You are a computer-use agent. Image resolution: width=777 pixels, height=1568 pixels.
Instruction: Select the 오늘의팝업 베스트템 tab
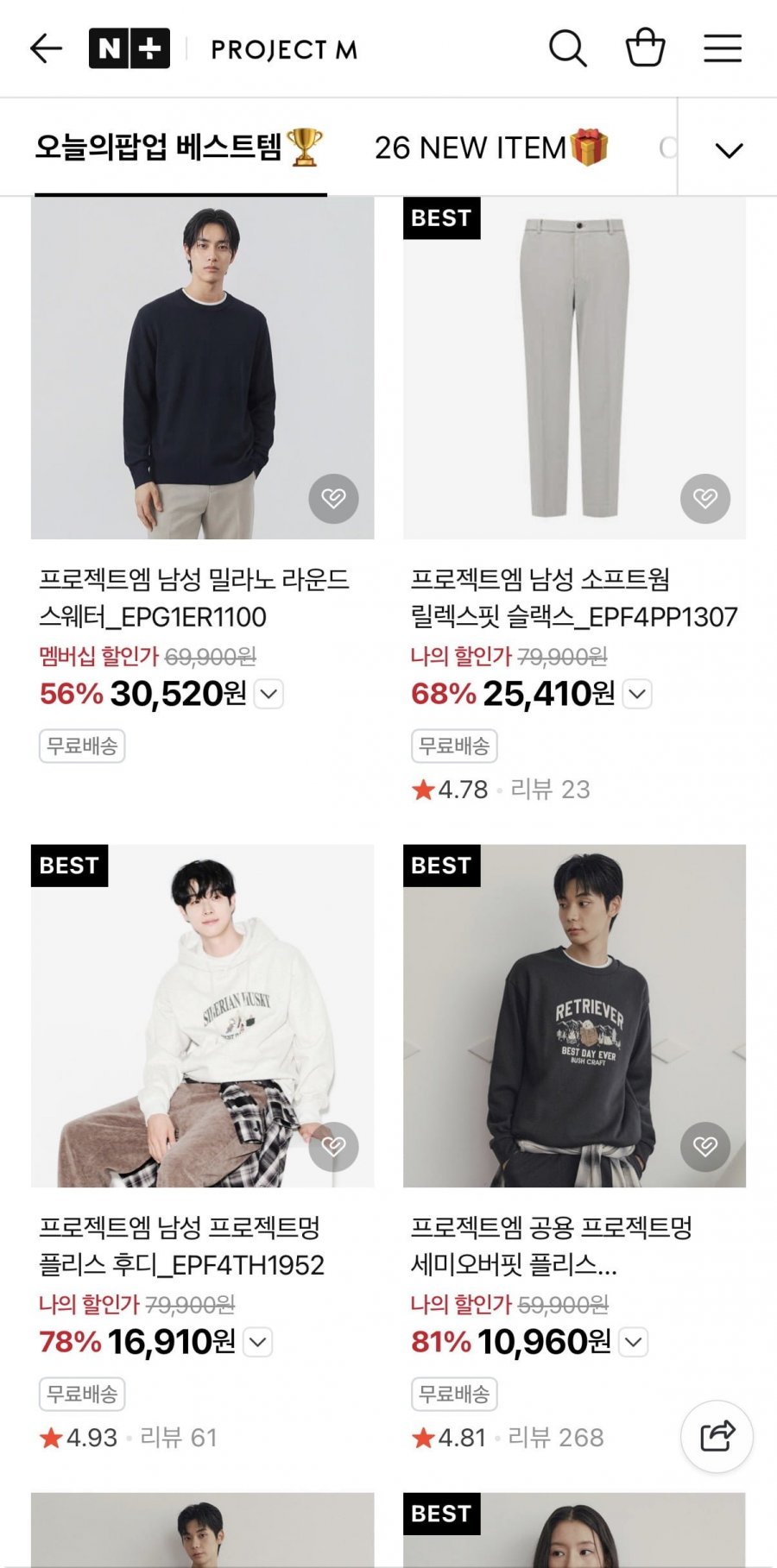[180, 148]
